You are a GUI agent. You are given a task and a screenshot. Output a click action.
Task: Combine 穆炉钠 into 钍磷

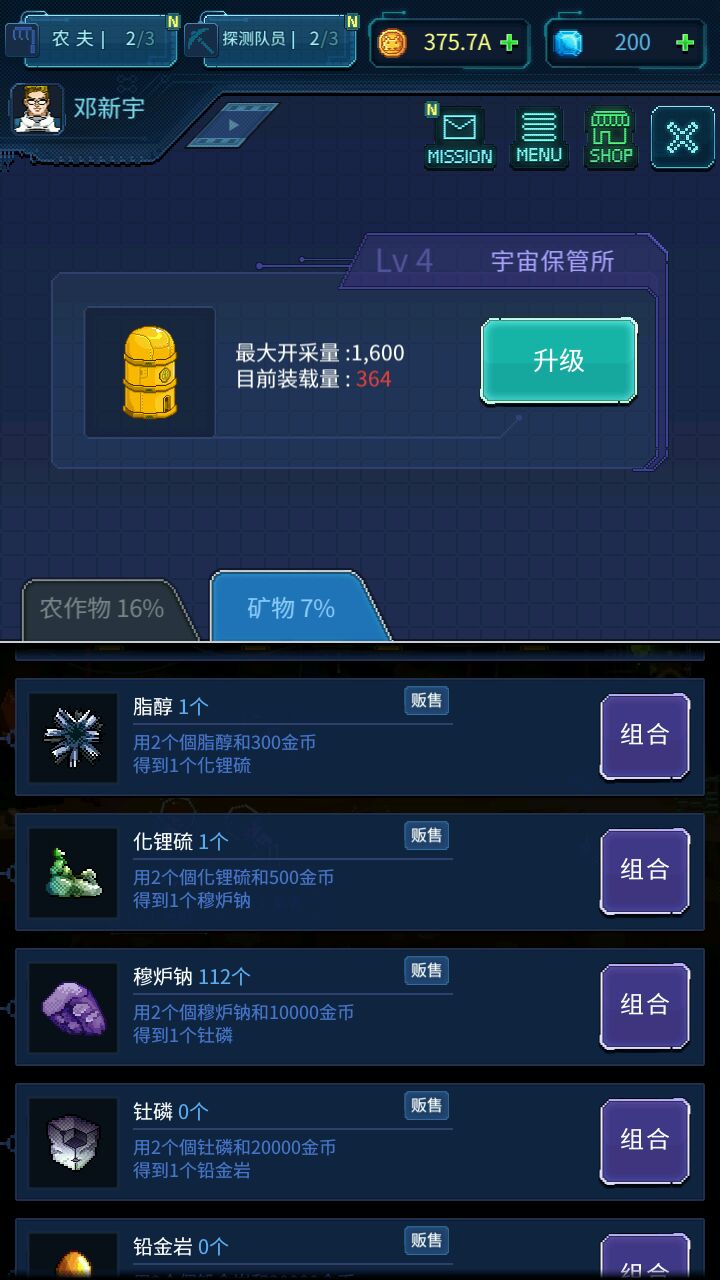[644, 1005]
